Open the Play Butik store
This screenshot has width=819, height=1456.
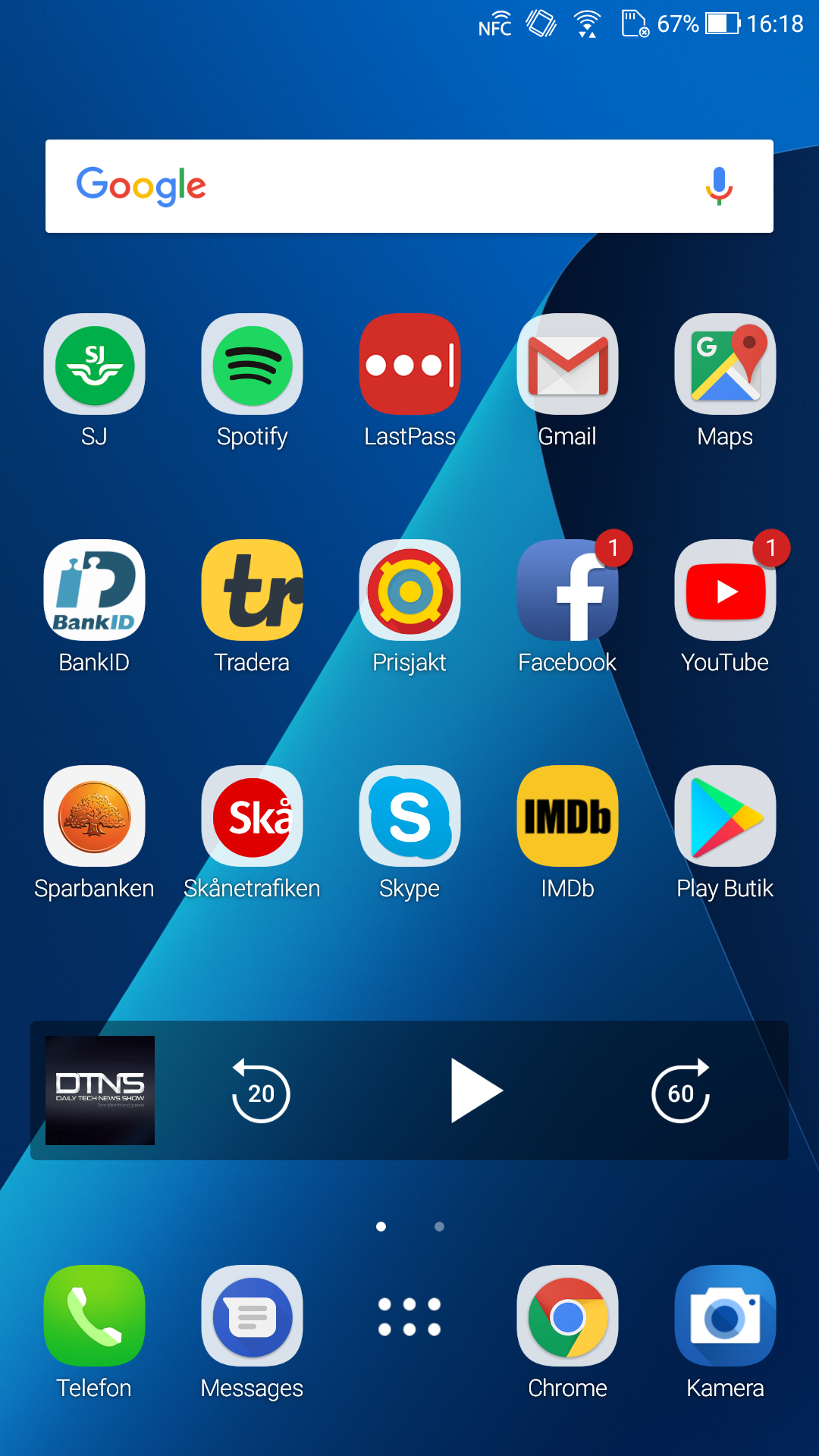725,817
